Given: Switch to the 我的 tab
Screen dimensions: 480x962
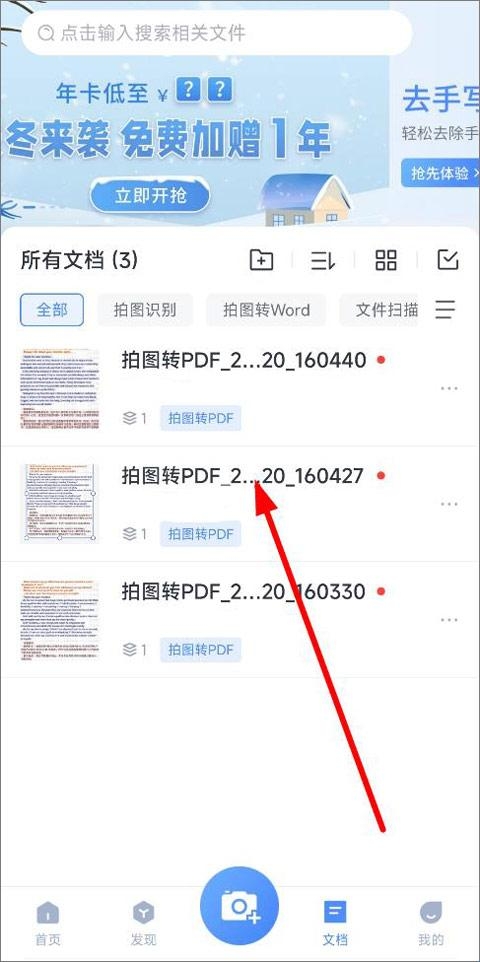Looking at the screenshot, I should (431, 923).
